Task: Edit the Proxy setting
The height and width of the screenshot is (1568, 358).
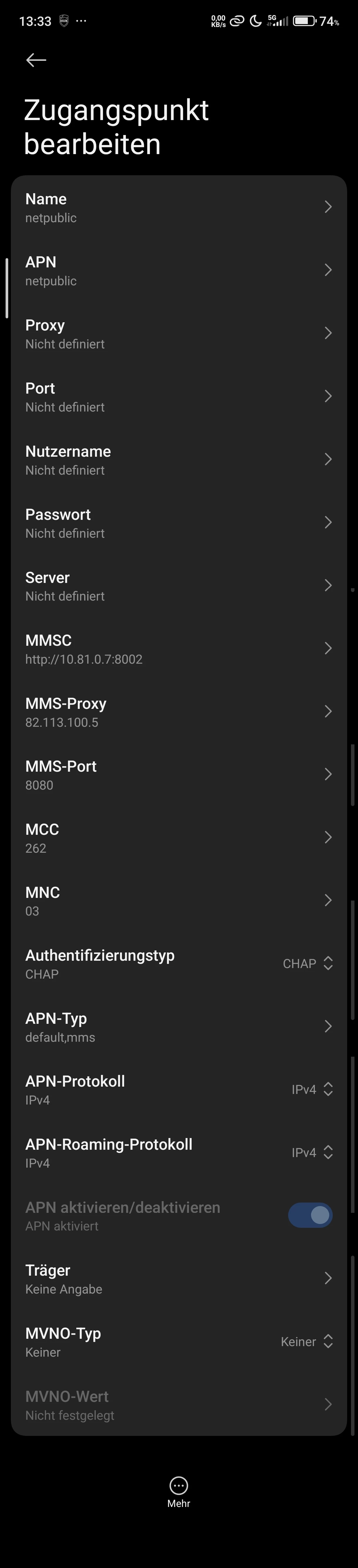Action: [x=178, y=333]
